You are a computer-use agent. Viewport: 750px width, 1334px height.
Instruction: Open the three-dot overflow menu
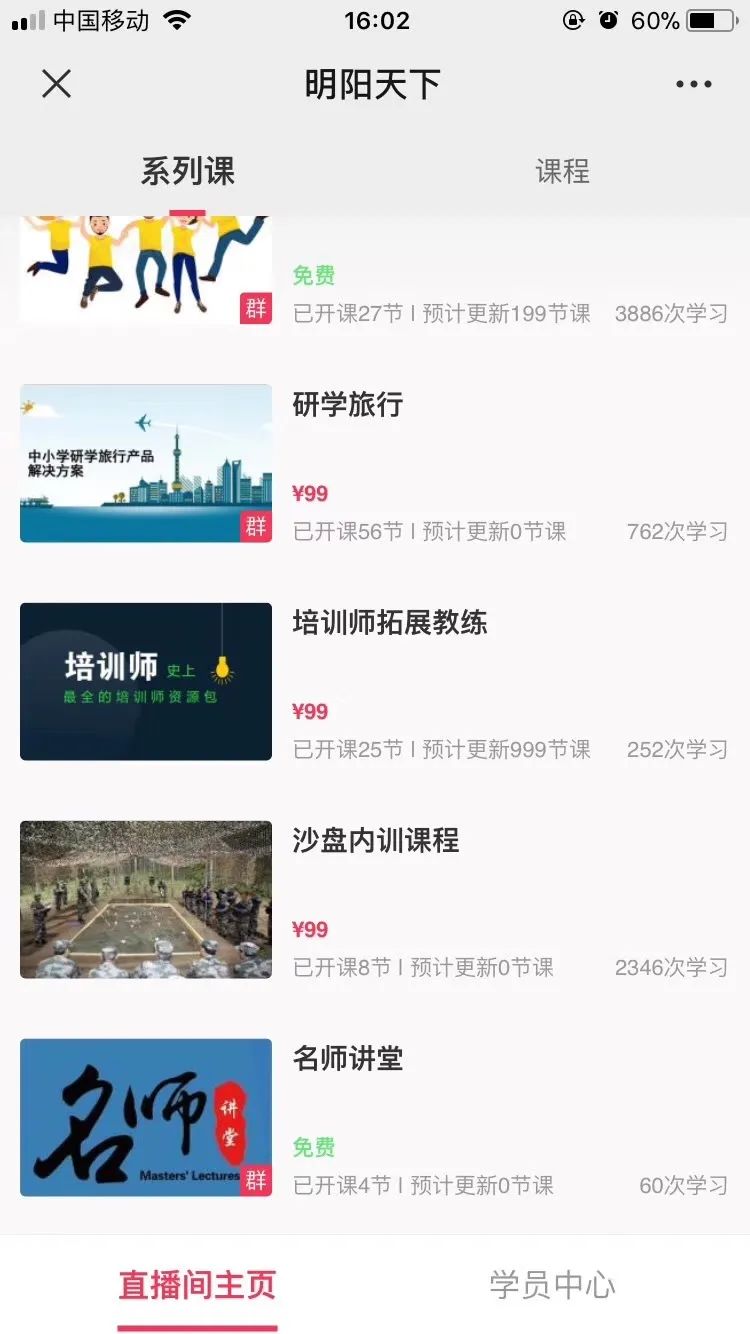click(693, 85)
